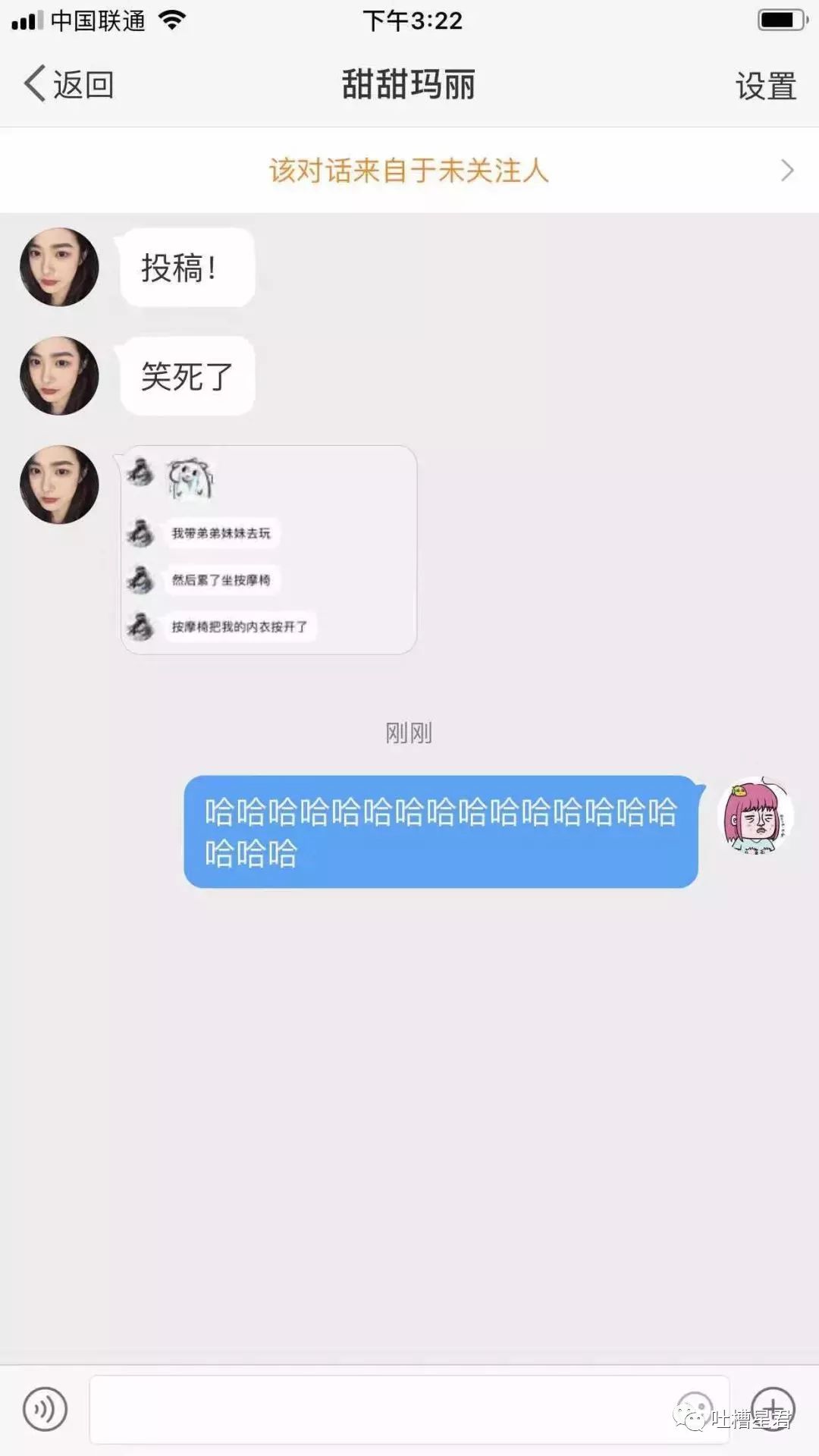Viewport: 819px width, 1456px height.
Task: Open 设置 chat settings
Action: 766,86
